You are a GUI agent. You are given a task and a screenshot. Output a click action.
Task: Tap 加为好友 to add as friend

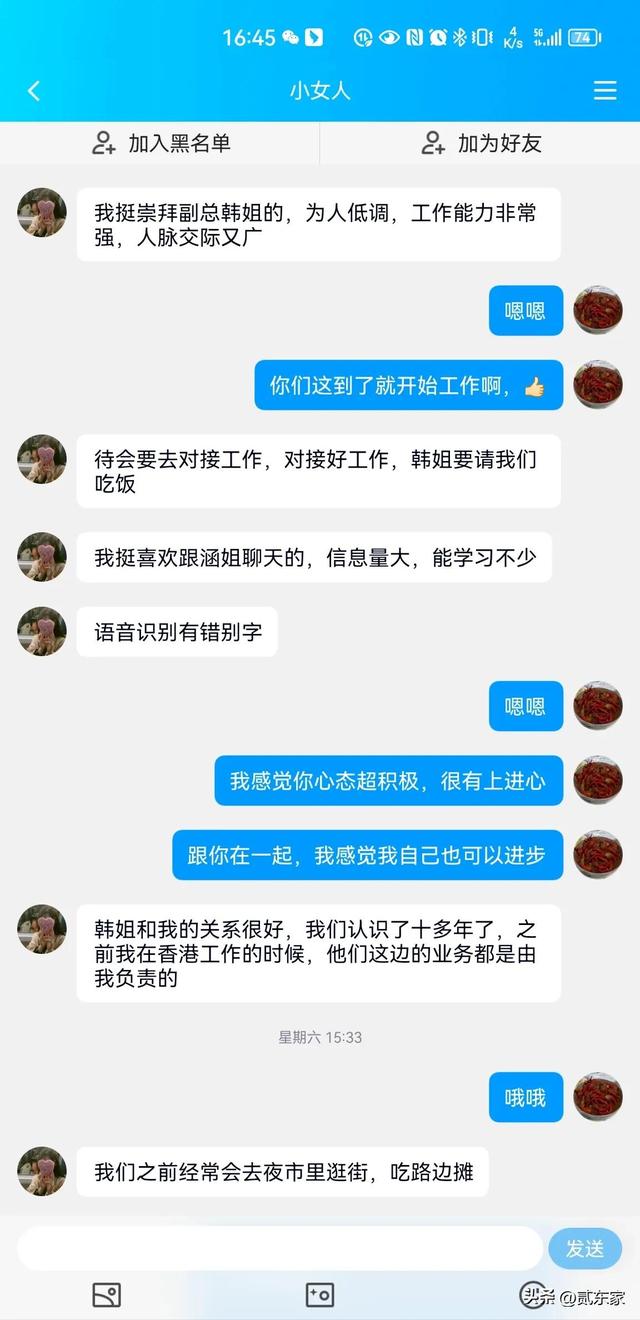tap(481, 143)
